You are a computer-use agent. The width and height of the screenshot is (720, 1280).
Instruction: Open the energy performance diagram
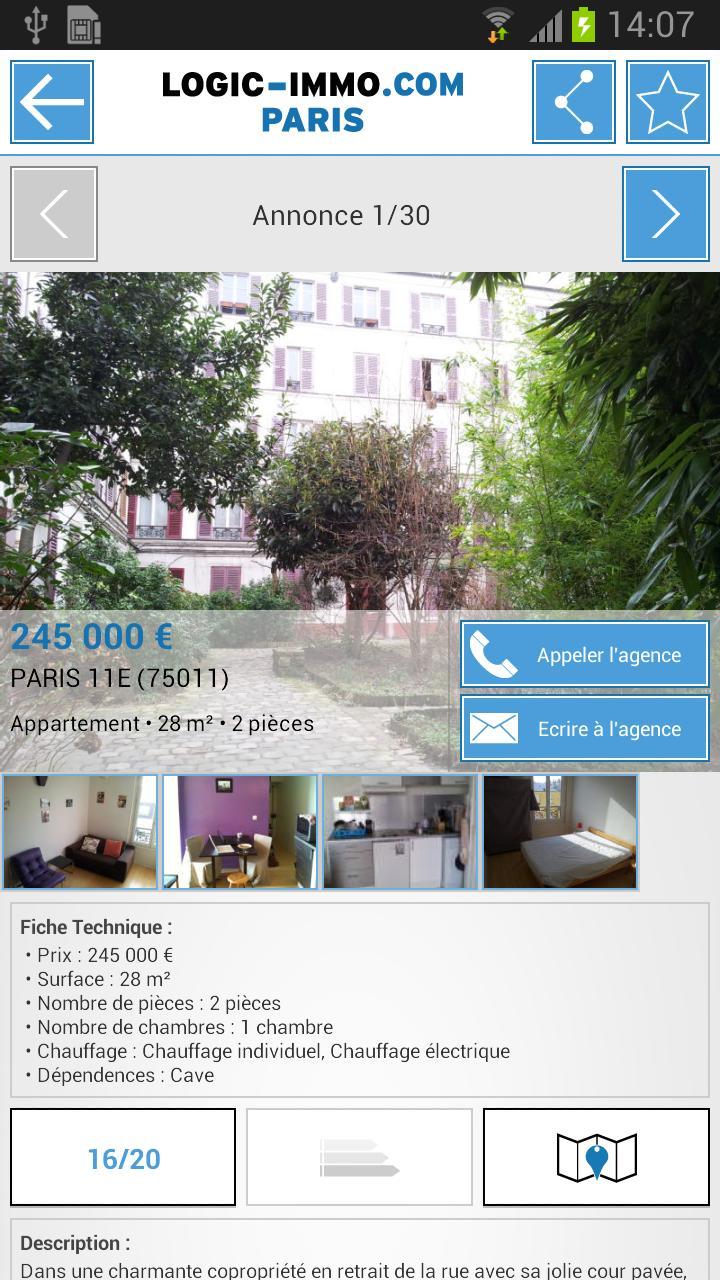359,1158
